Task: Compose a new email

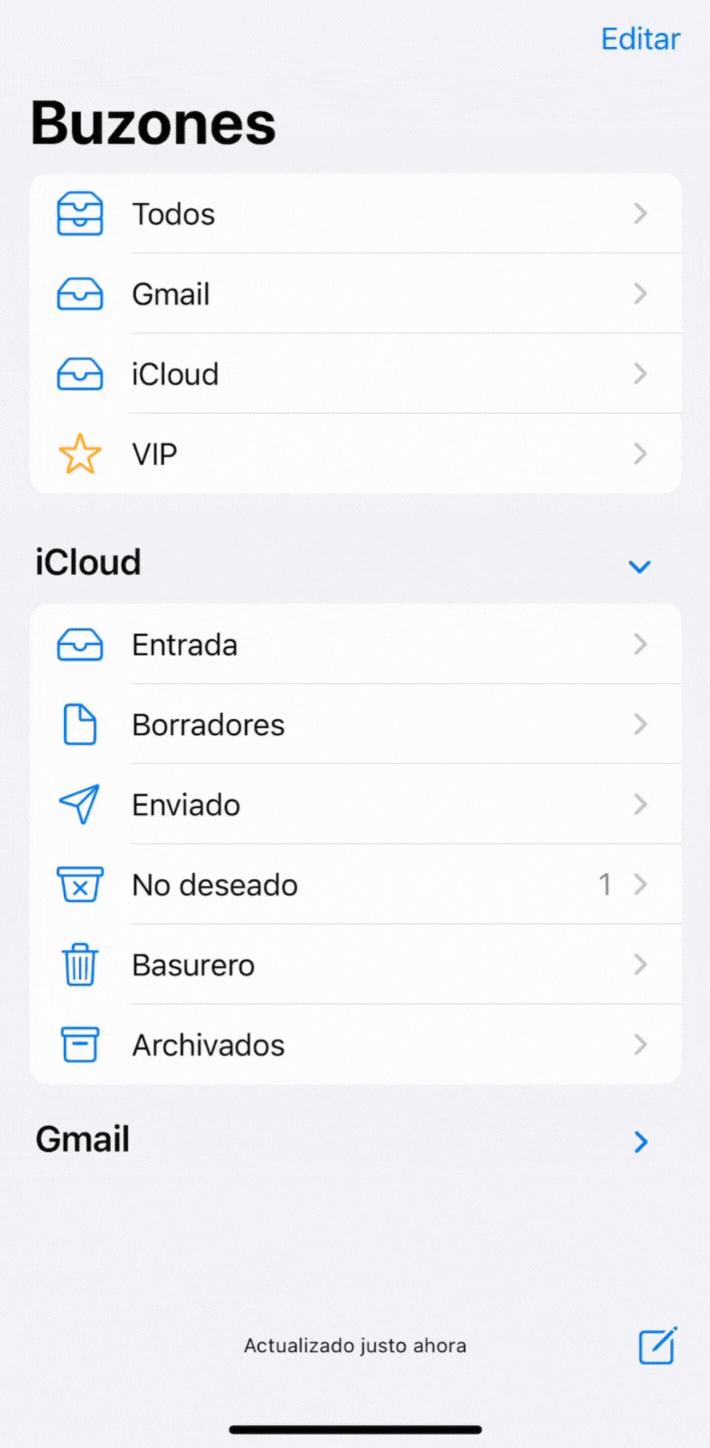Action: point(658,1345)
